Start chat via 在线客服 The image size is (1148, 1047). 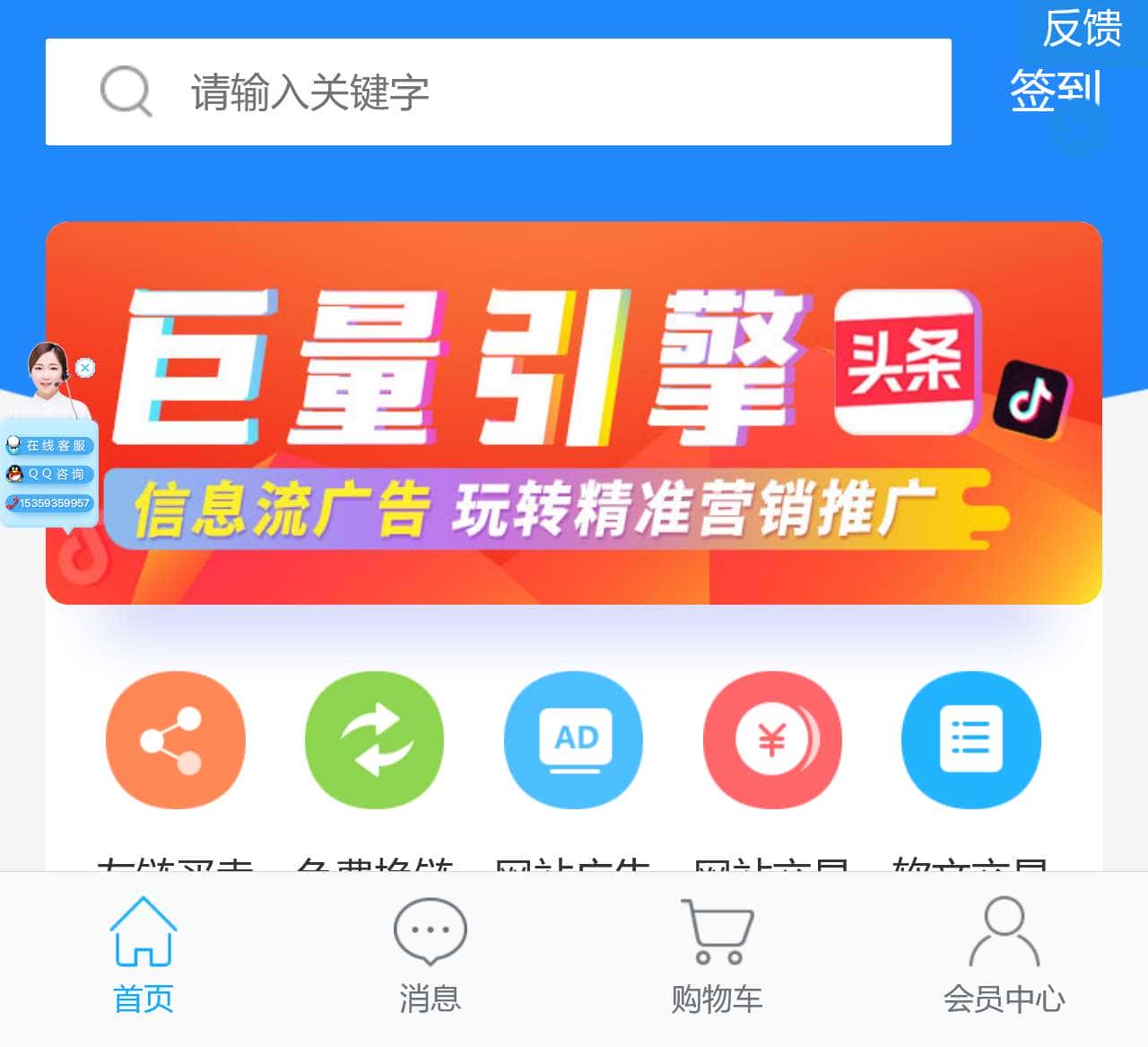50,445
